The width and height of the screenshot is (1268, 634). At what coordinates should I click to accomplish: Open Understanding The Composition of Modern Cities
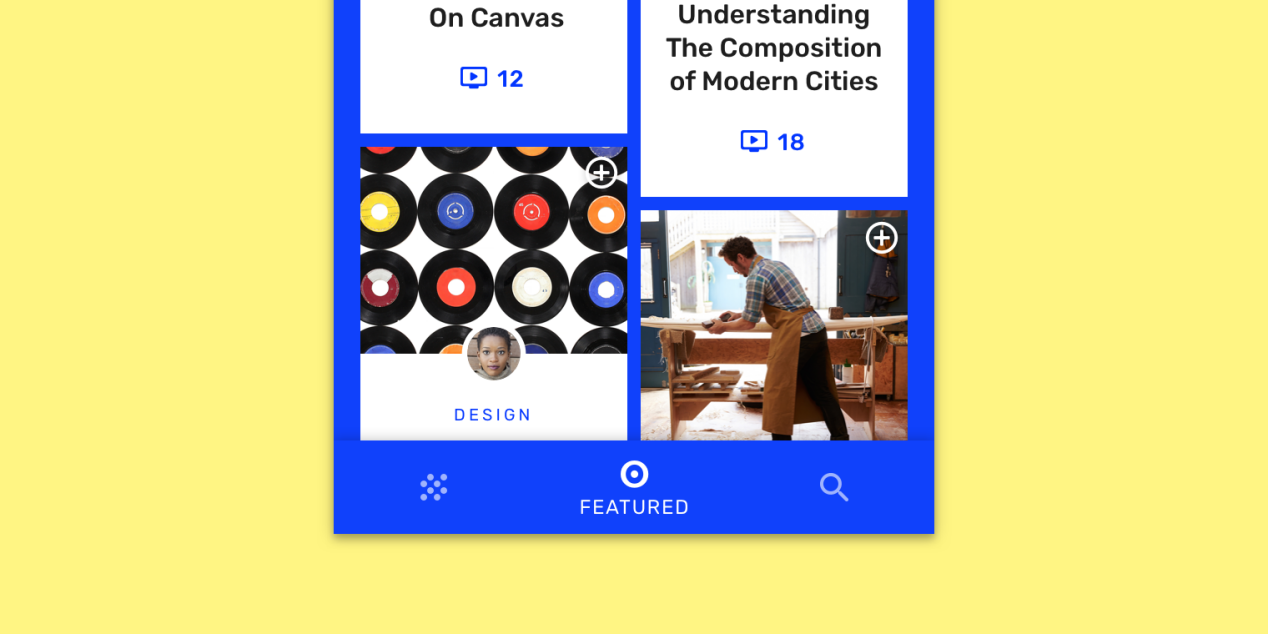click(773, 60)
